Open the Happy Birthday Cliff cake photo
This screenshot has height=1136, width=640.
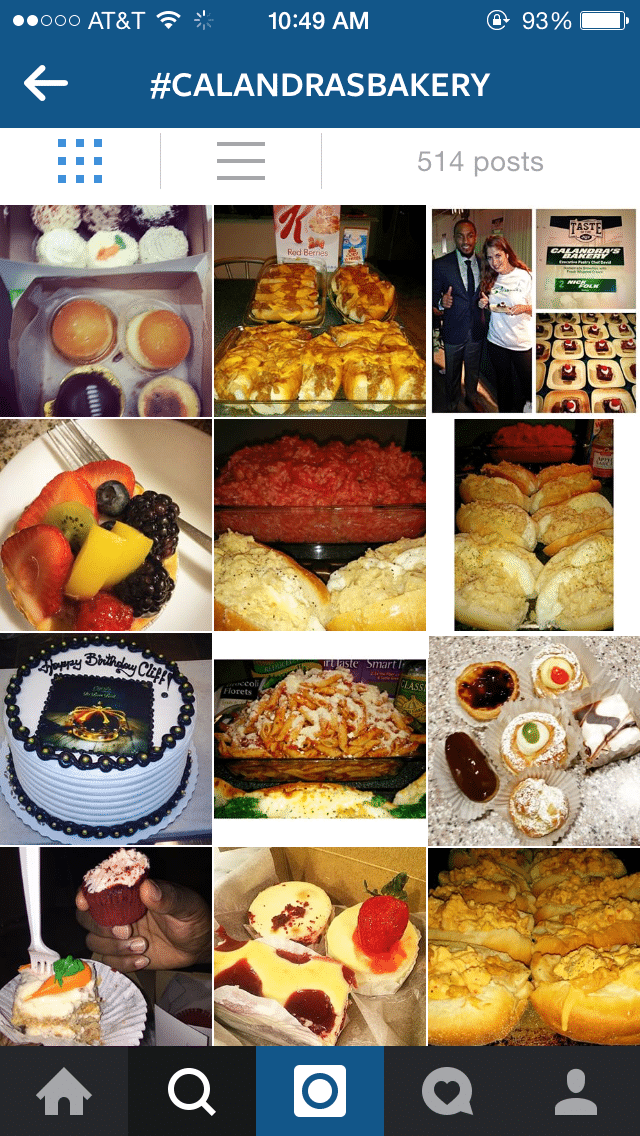106,739
